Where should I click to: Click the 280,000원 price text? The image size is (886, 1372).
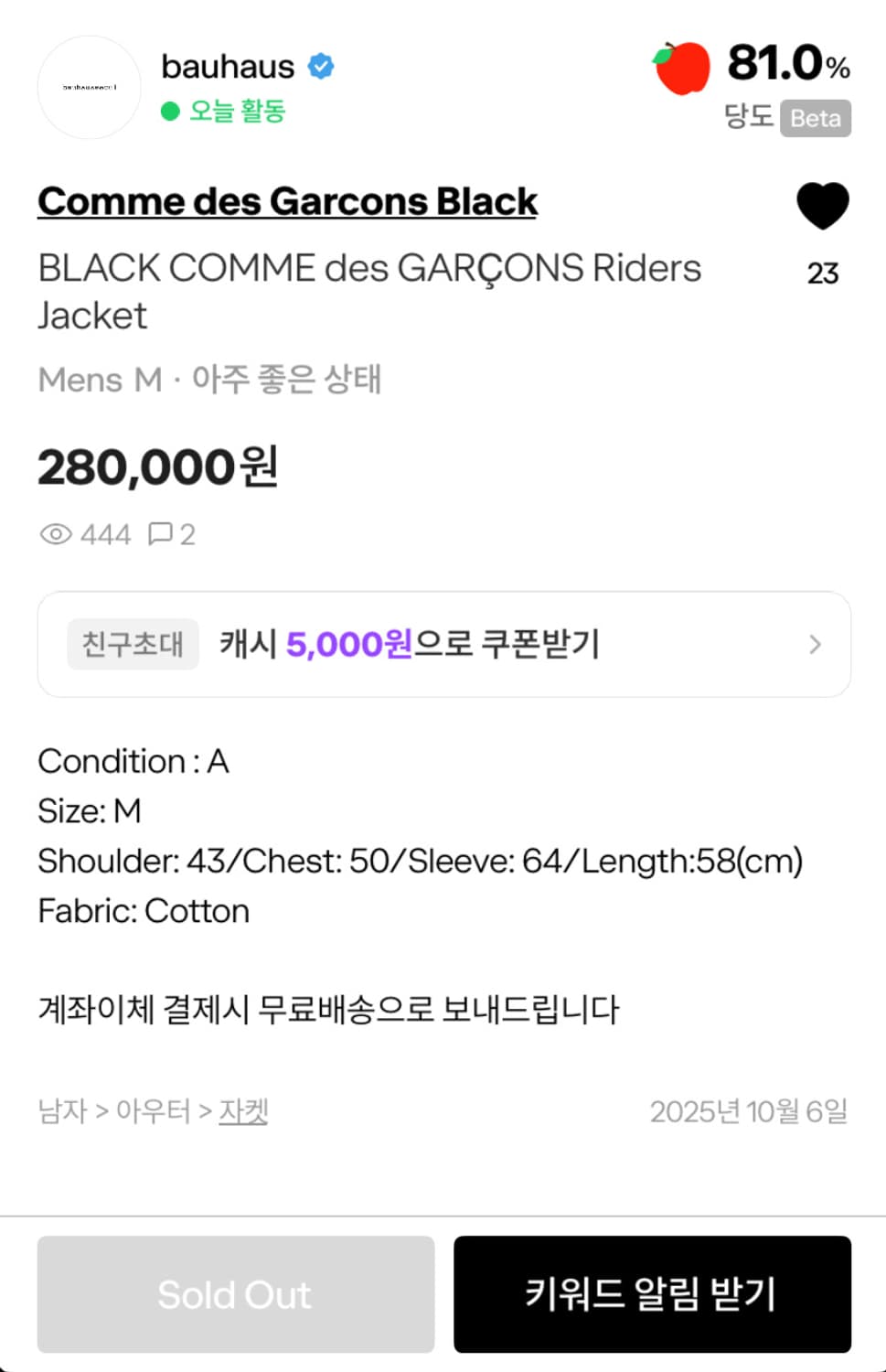click(156, 467)
